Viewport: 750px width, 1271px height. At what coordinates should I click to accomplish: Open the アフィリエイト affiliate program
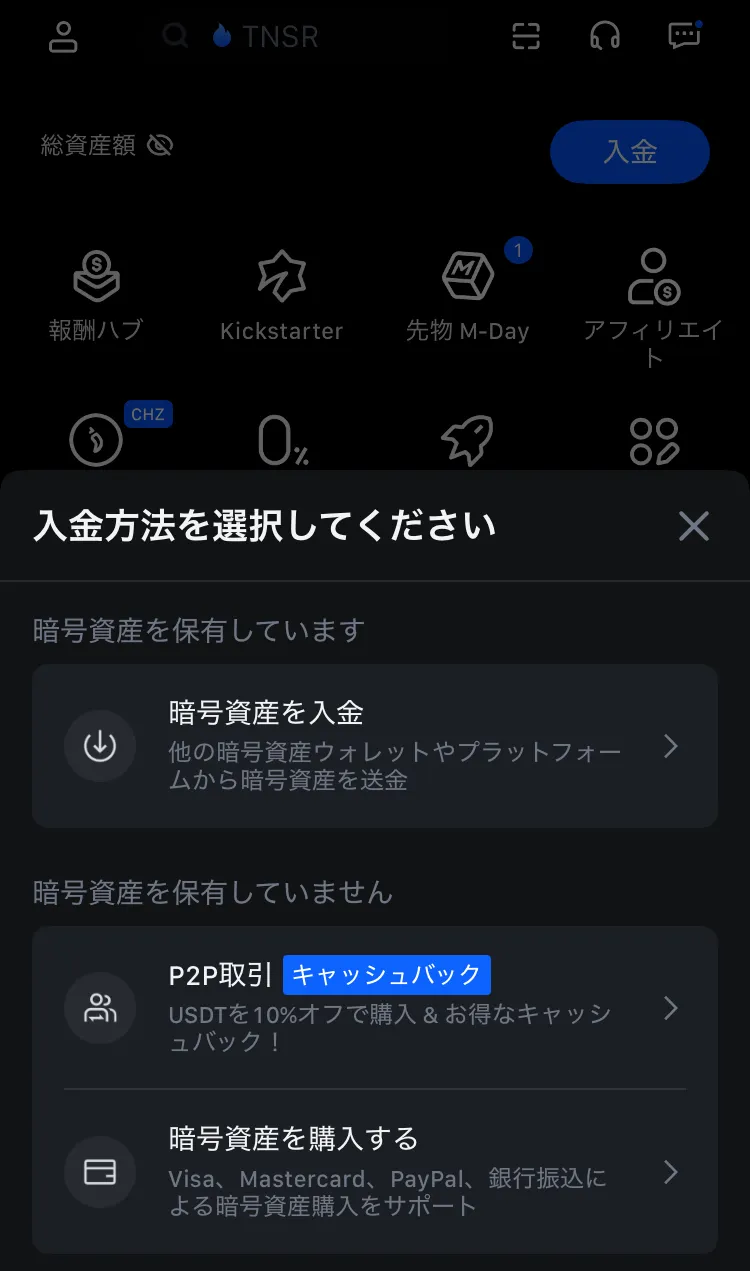[x=653, y=277]
